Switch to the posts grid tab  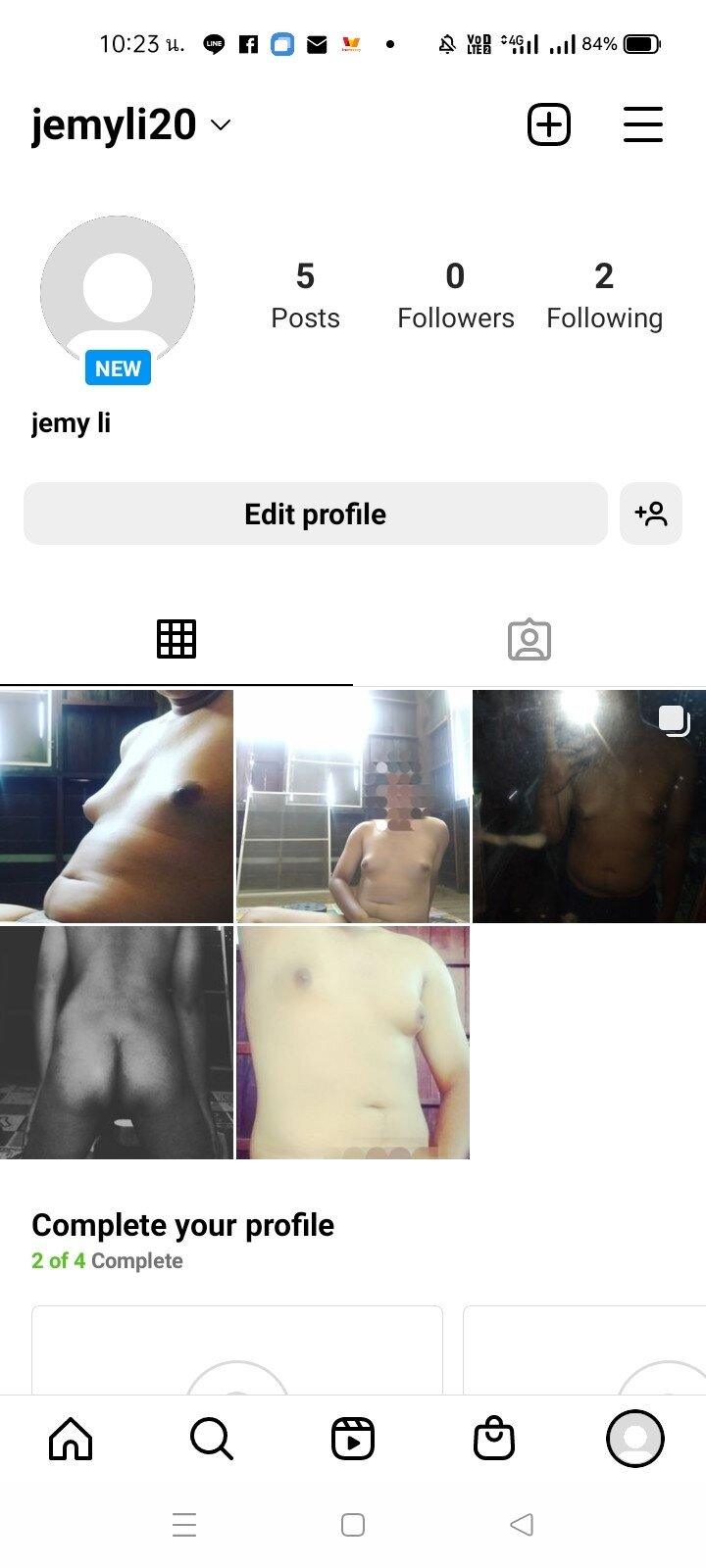176,639
